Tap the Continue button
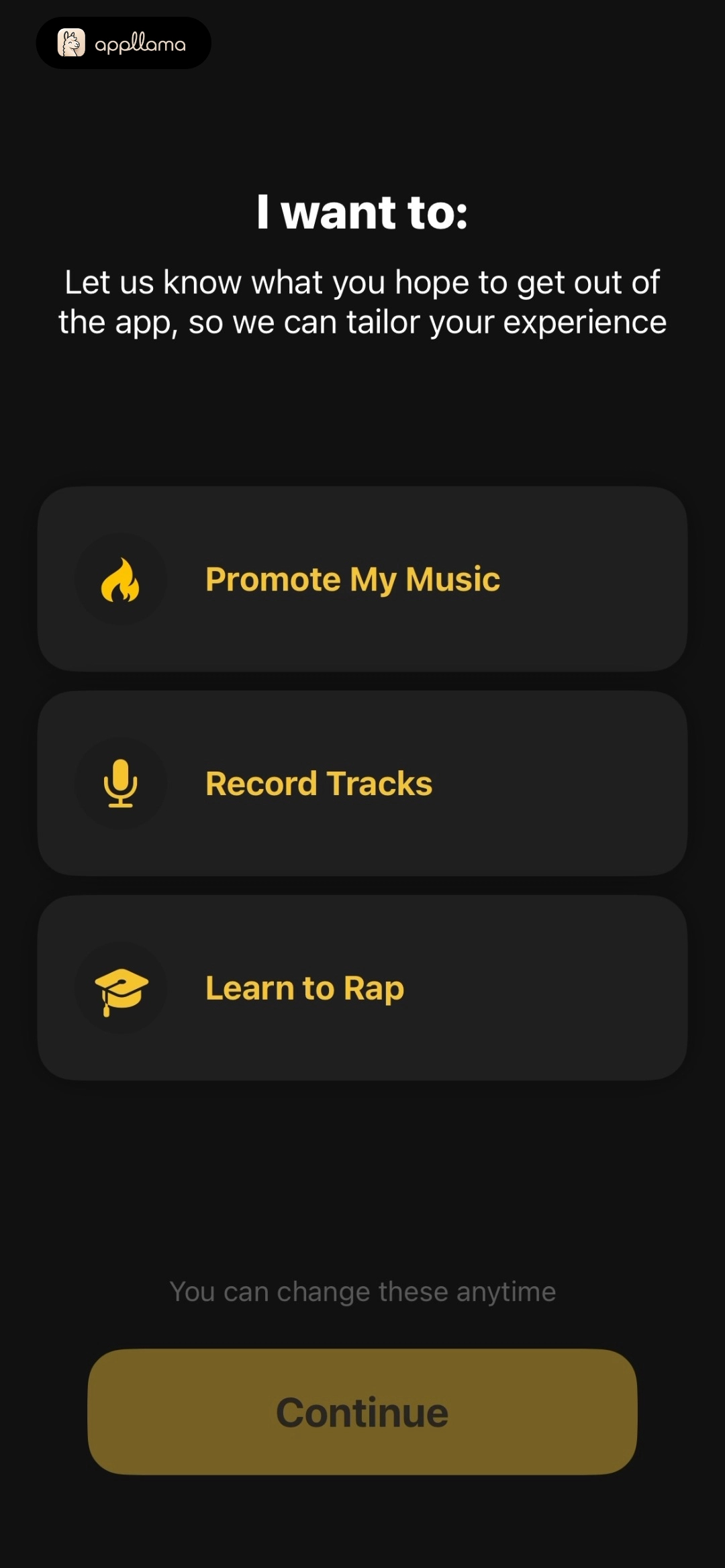Screen dimensions: 725x1568 click(x=362, y=1412)
